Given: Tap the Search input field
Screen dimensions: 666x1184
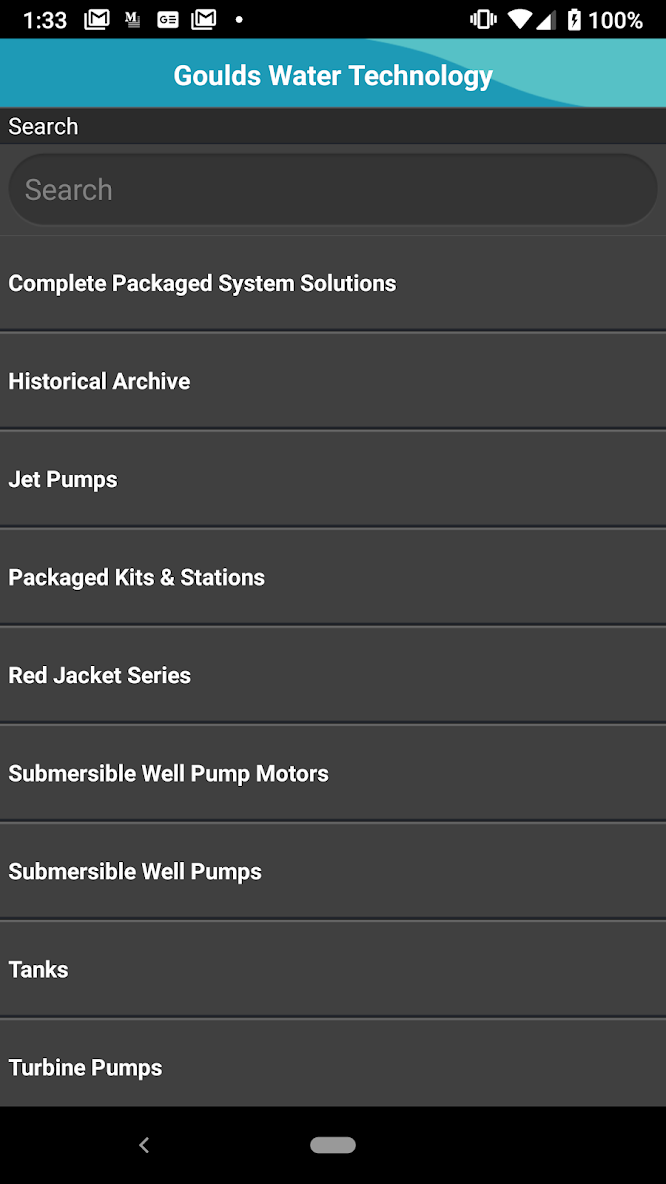Looking at the screenshot, I should click(333, 190).
